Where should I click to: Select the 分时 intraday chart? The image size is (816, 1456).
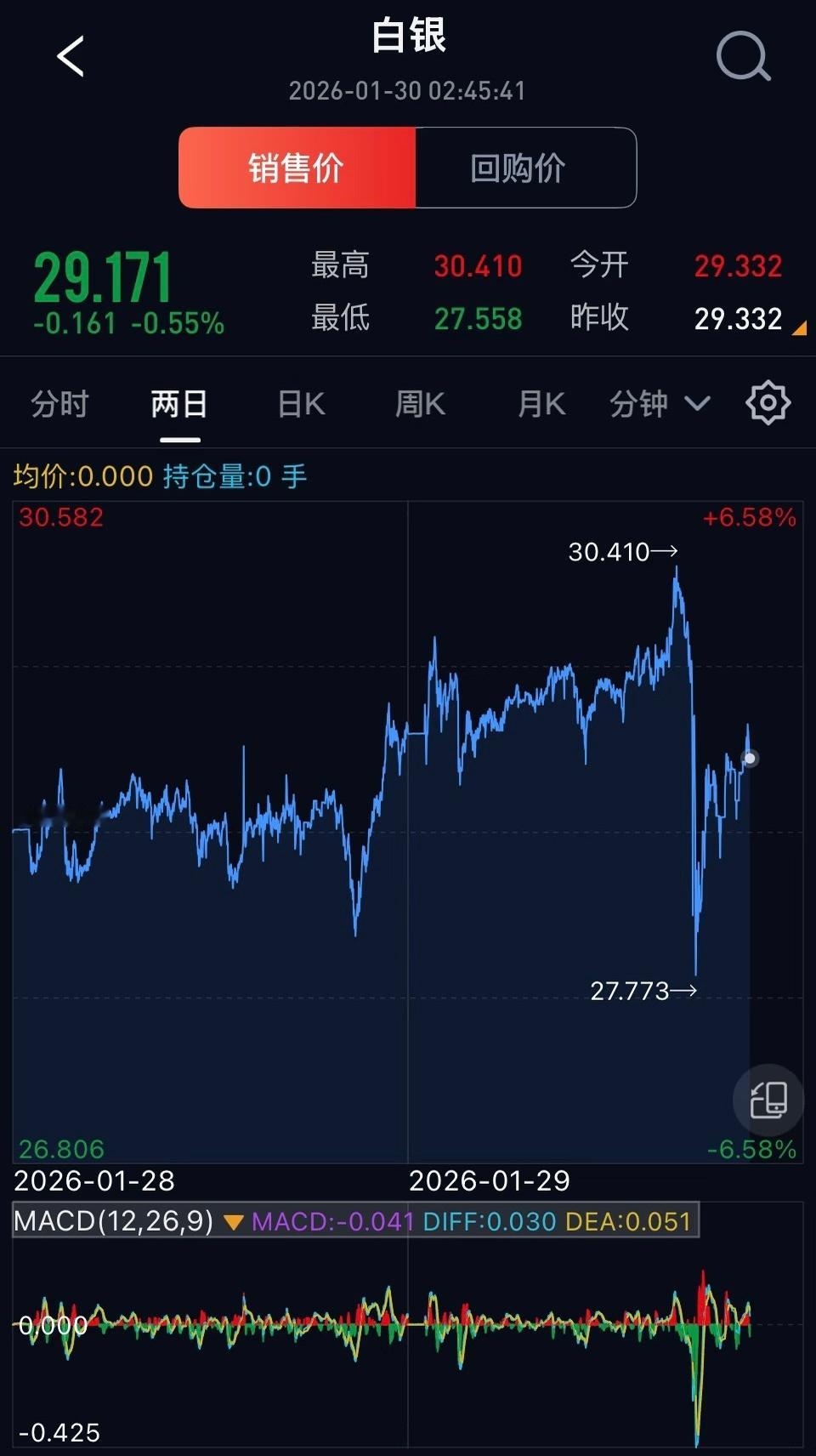coord(59,404)
